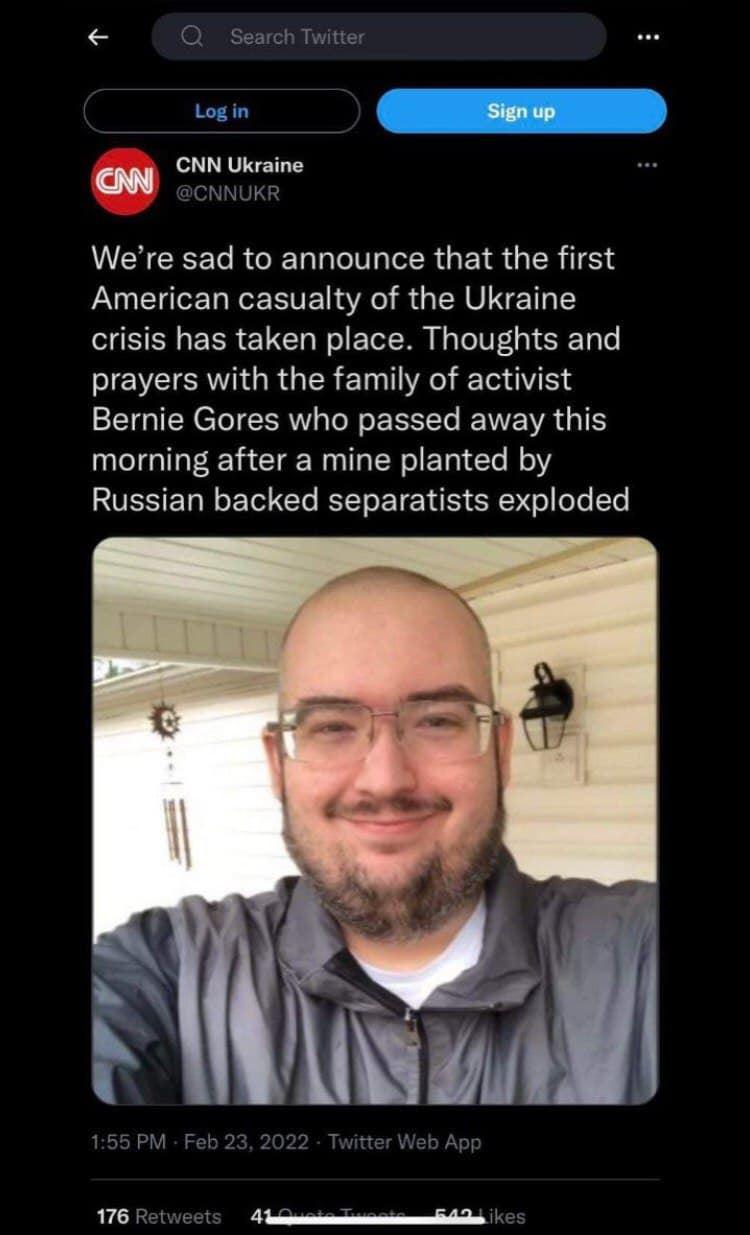This screenshot has width=750, height=1235.
Task: Open the tweet's more options menu
Action: coord(648,166)
